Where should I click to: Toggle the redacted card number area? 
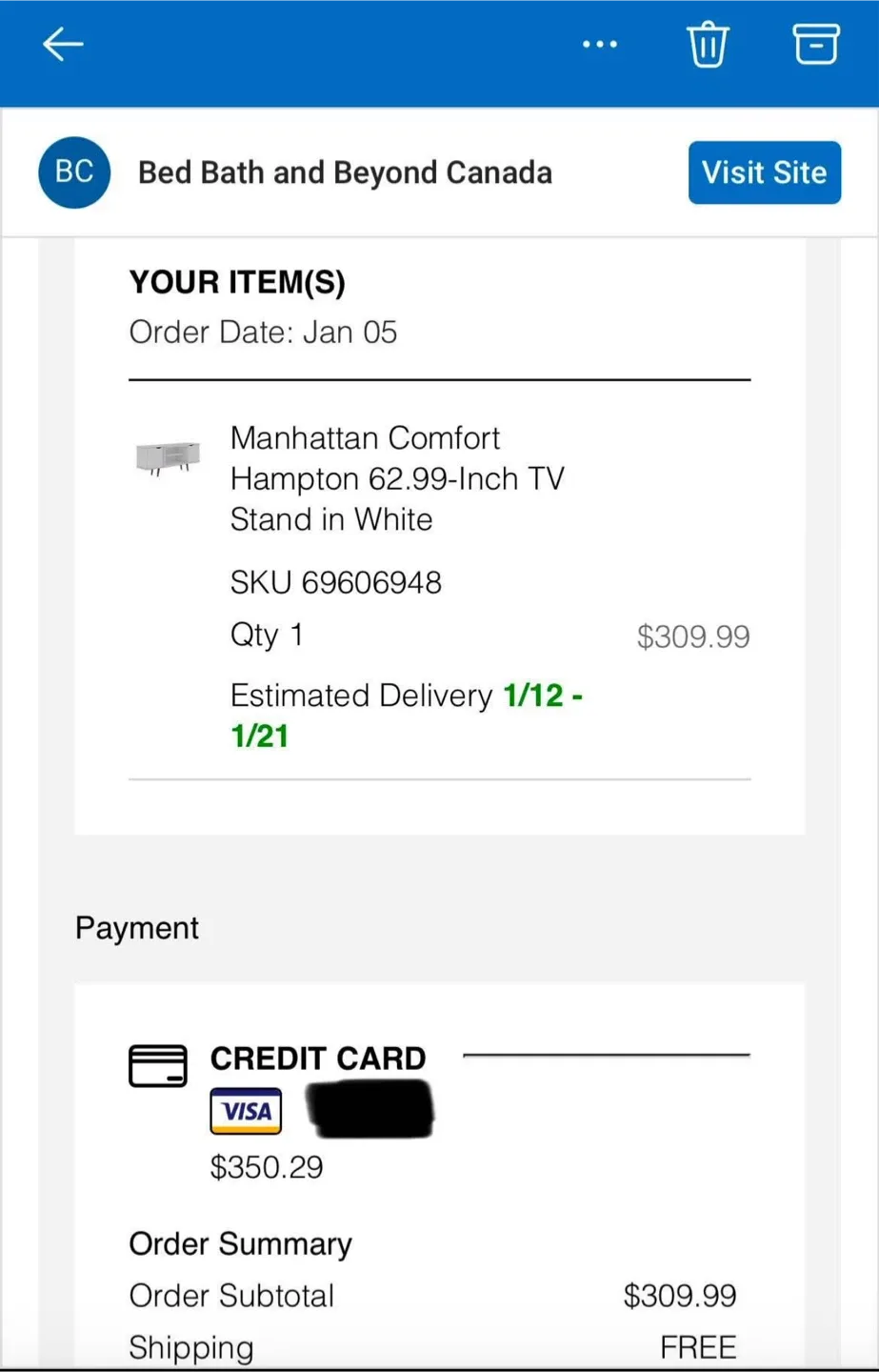click(370, 1111)
